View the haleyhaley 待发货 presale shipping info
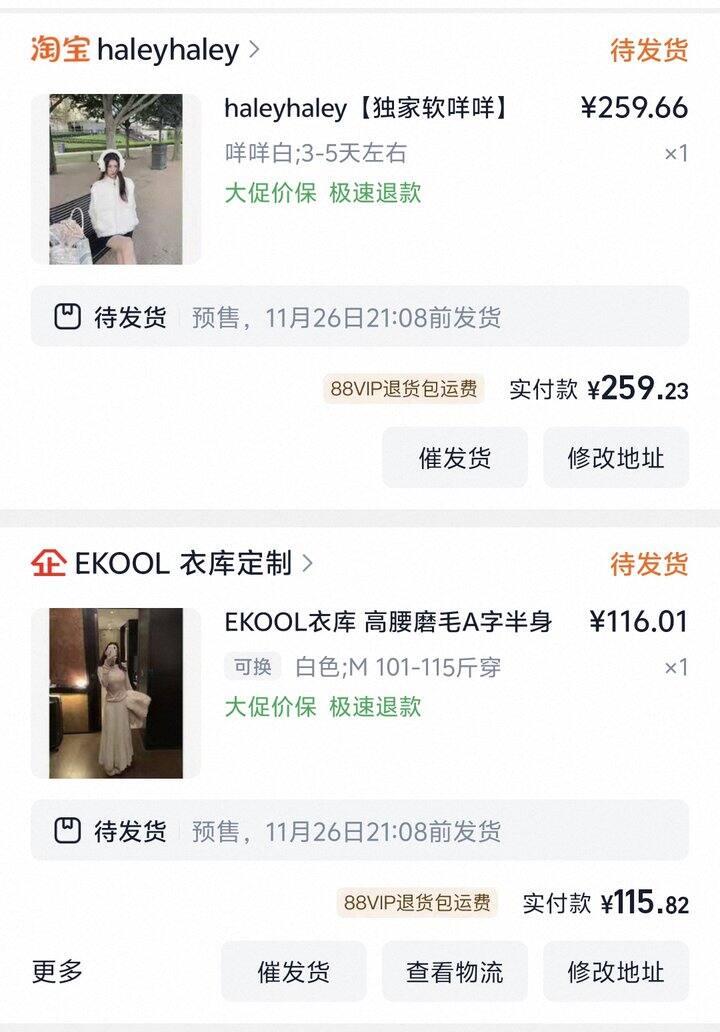 (359, 318)
